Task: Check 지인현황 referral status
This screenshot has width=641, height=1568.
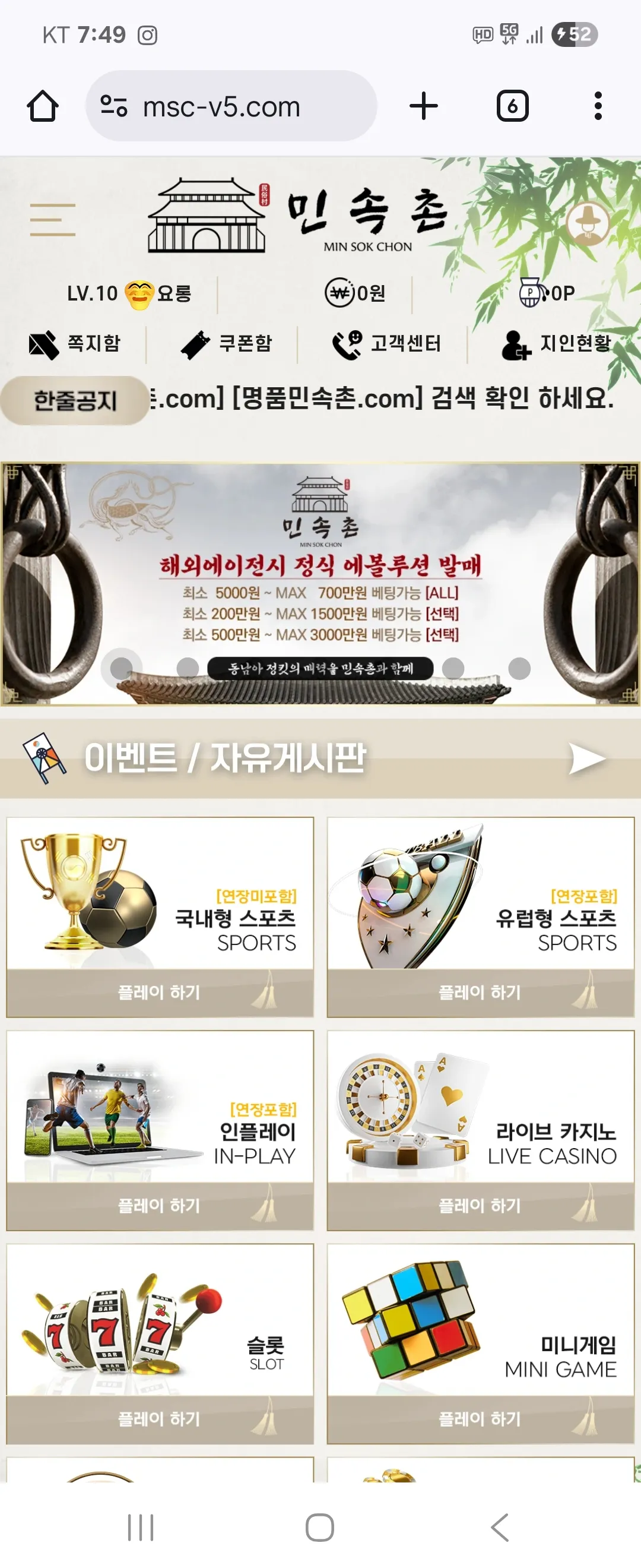Action: pos(556,344)
